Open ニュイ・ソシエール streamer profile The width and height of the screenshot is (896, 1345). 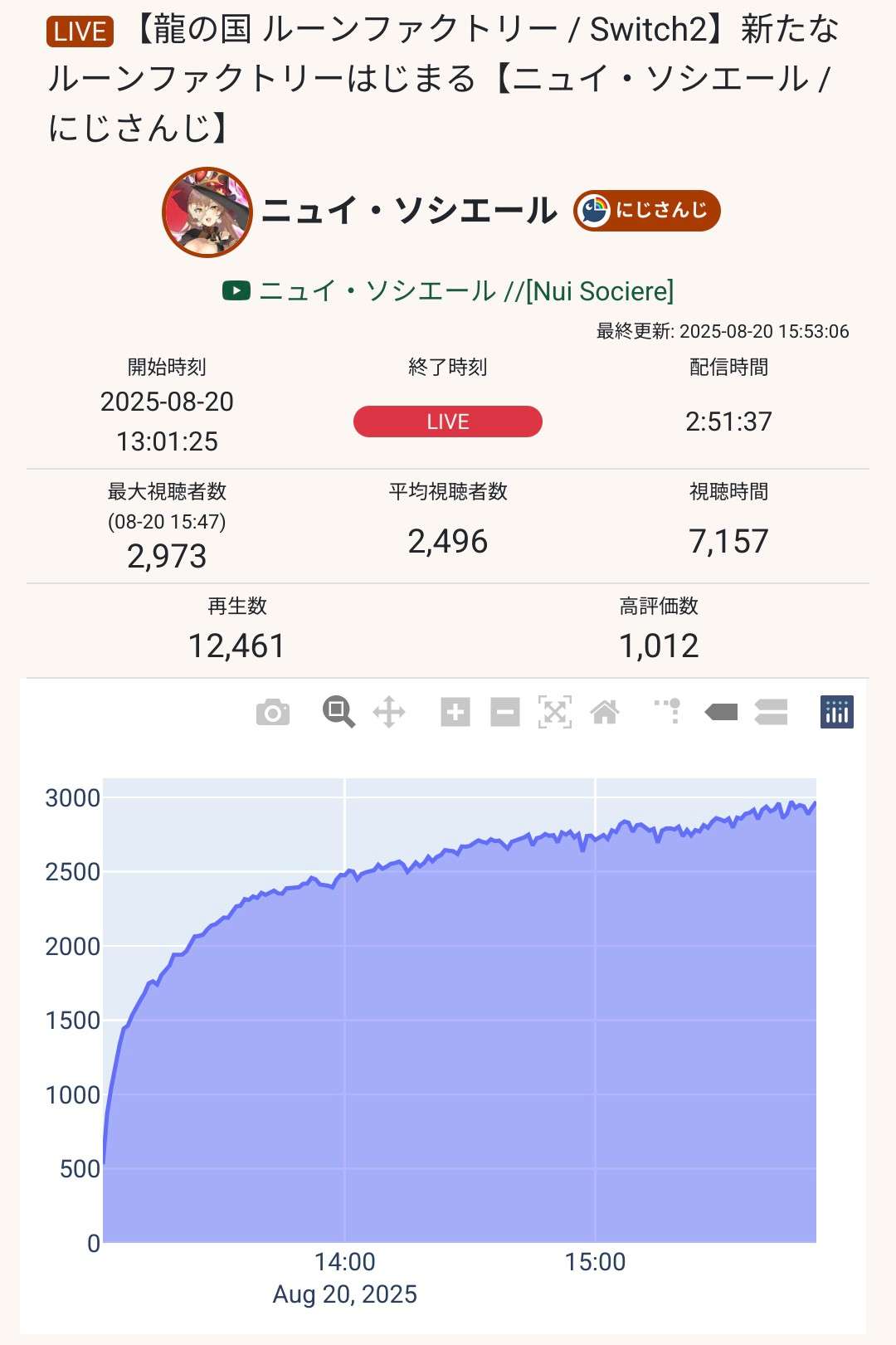409,211
